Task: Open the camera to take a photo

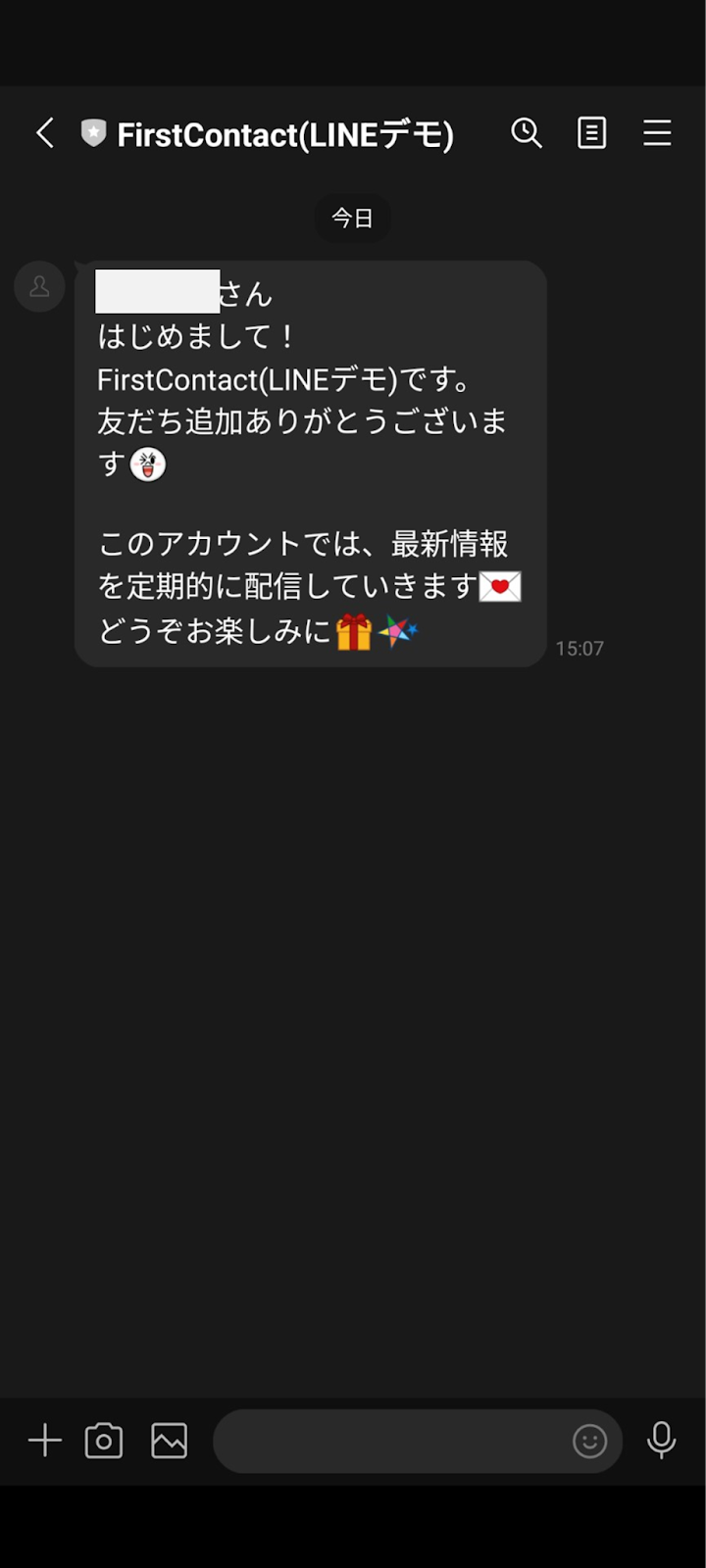Action: (x=104, y=1441)
